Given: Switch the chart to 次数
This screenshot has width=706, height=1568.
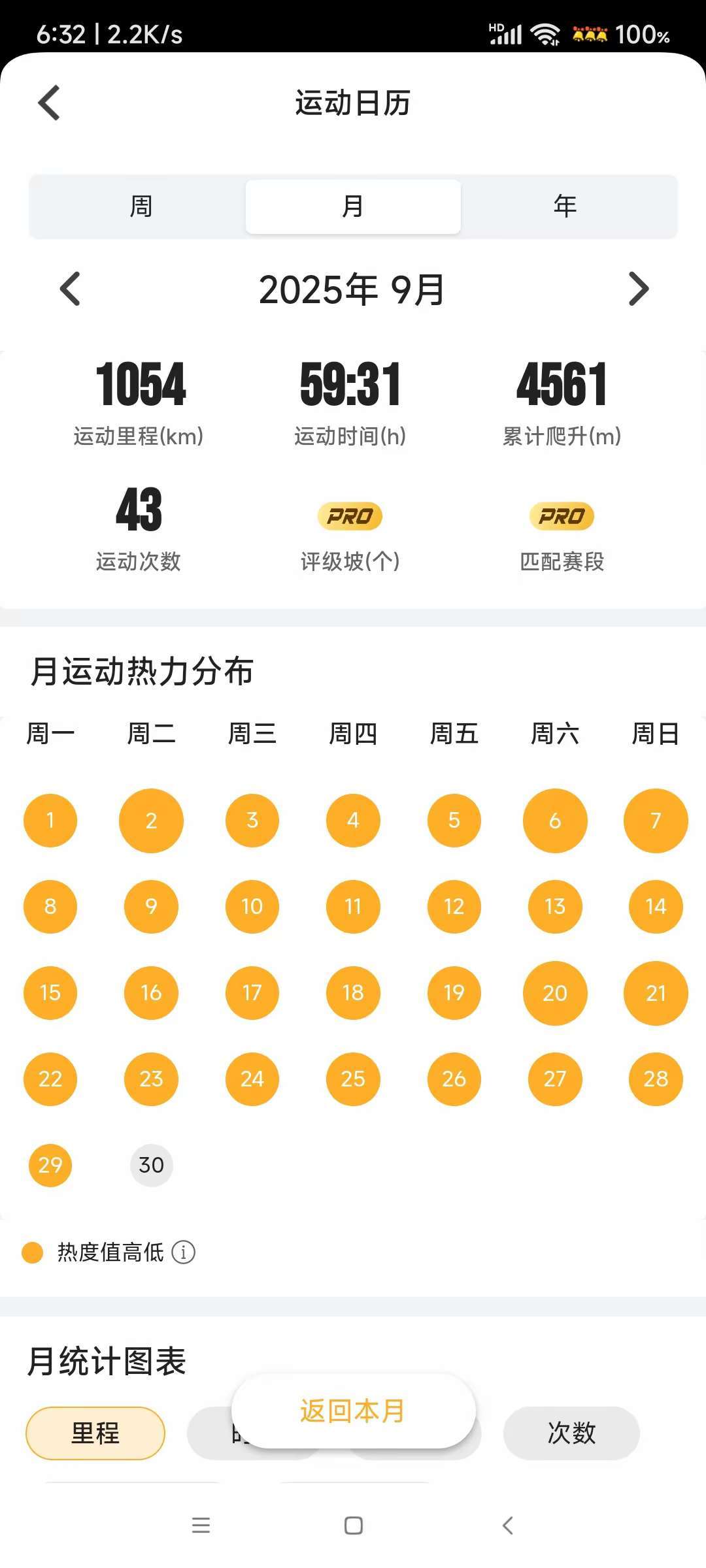Looking at the screenshot, I should tap(571, 1433).
